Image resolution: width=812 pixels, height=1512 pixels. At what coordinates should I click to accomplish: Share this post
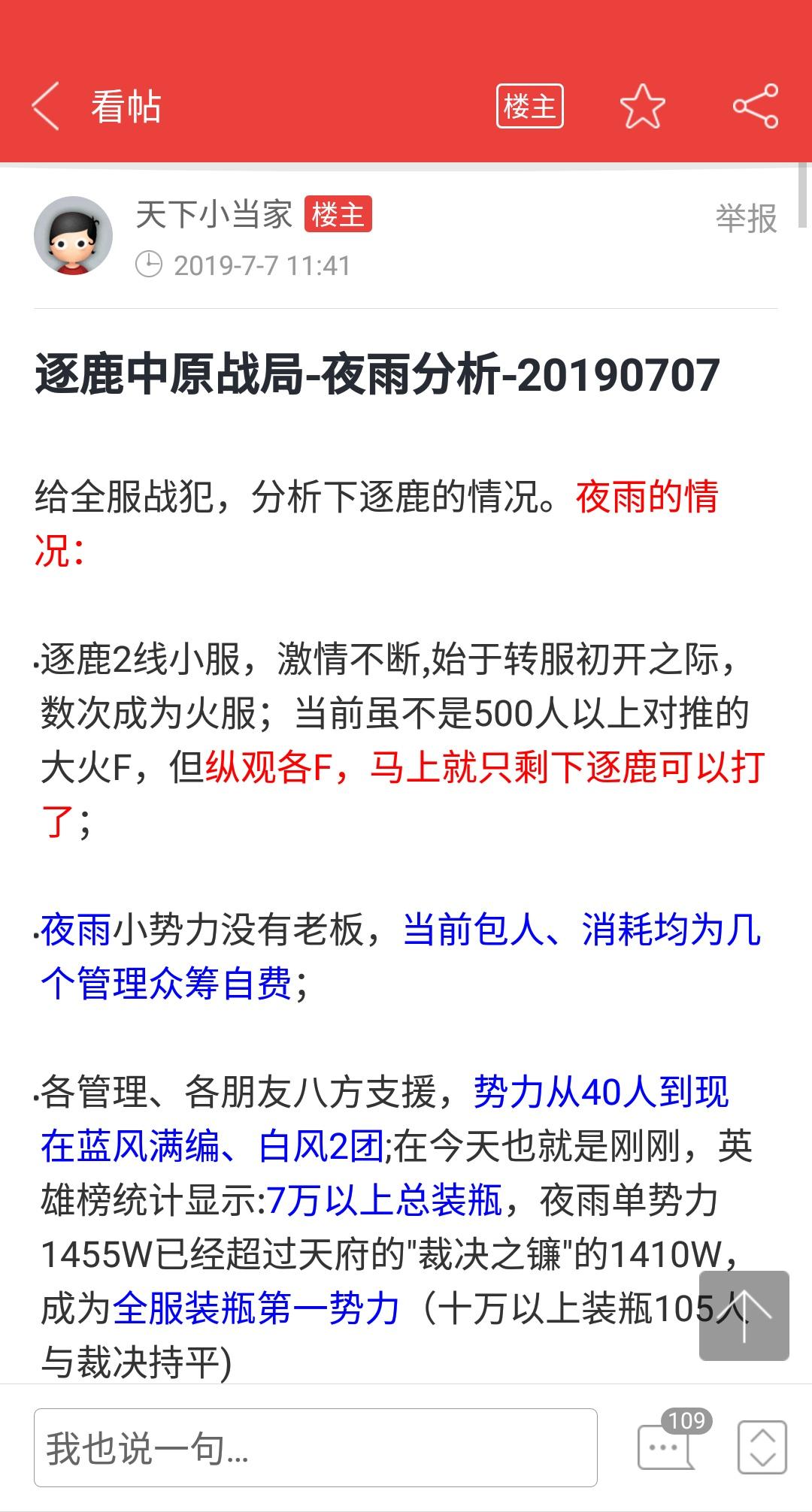pyautogui.click(x=756, y=106)
